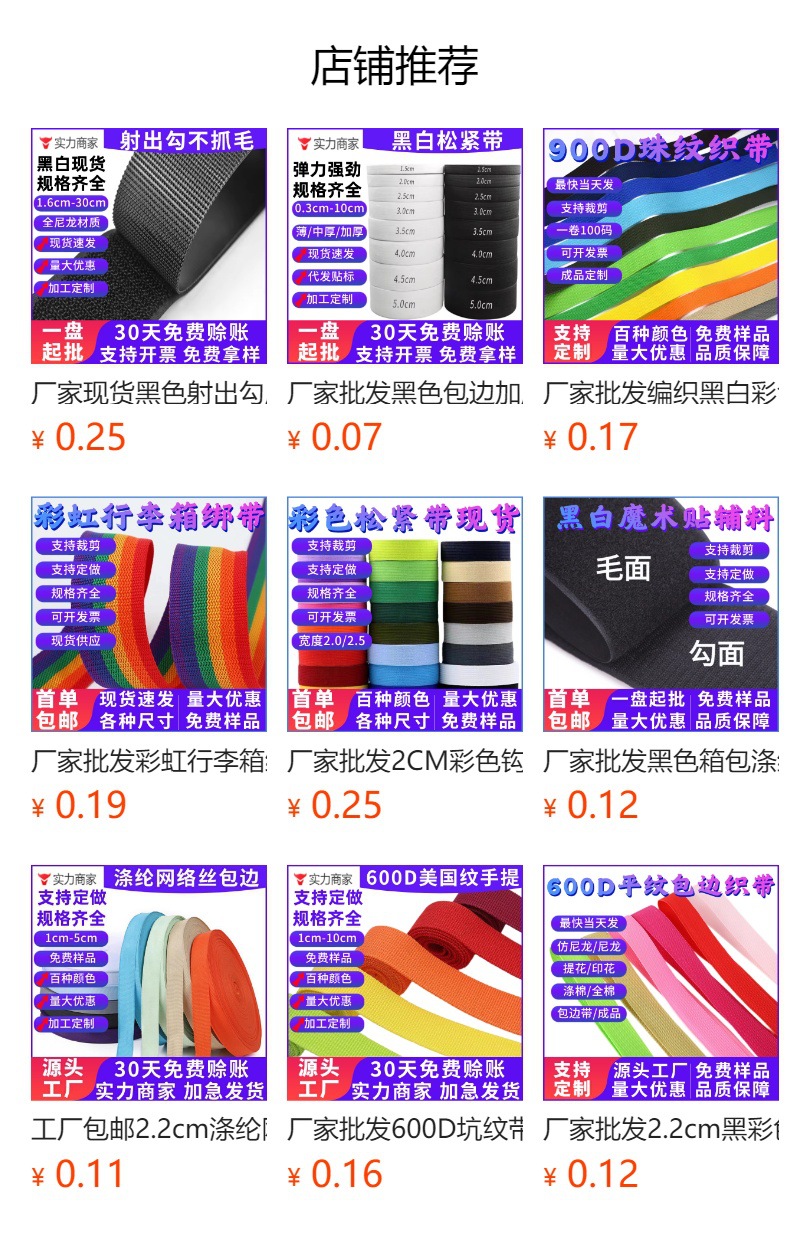This screenshot has height=1234, width=790.
Task: Open the 黑白魔术贴辅料 product
Action: pos(661,659)
